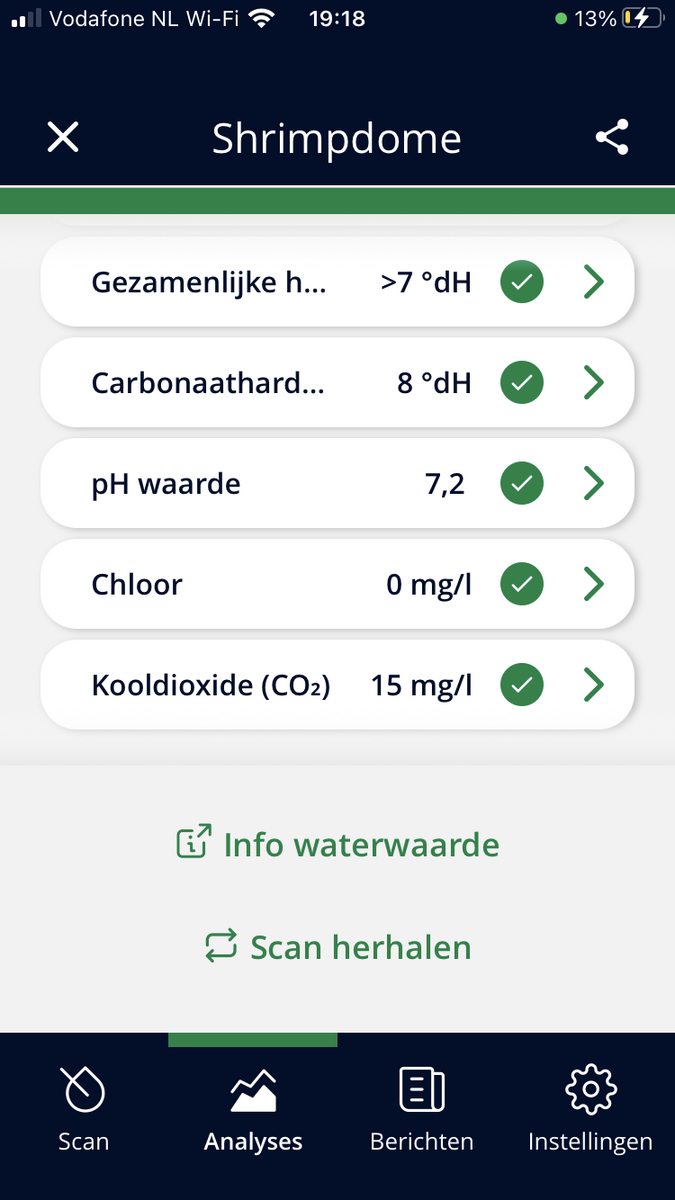Close the Shrimpdome analysis screen
Screen dimensions: 675x1200
63,137
